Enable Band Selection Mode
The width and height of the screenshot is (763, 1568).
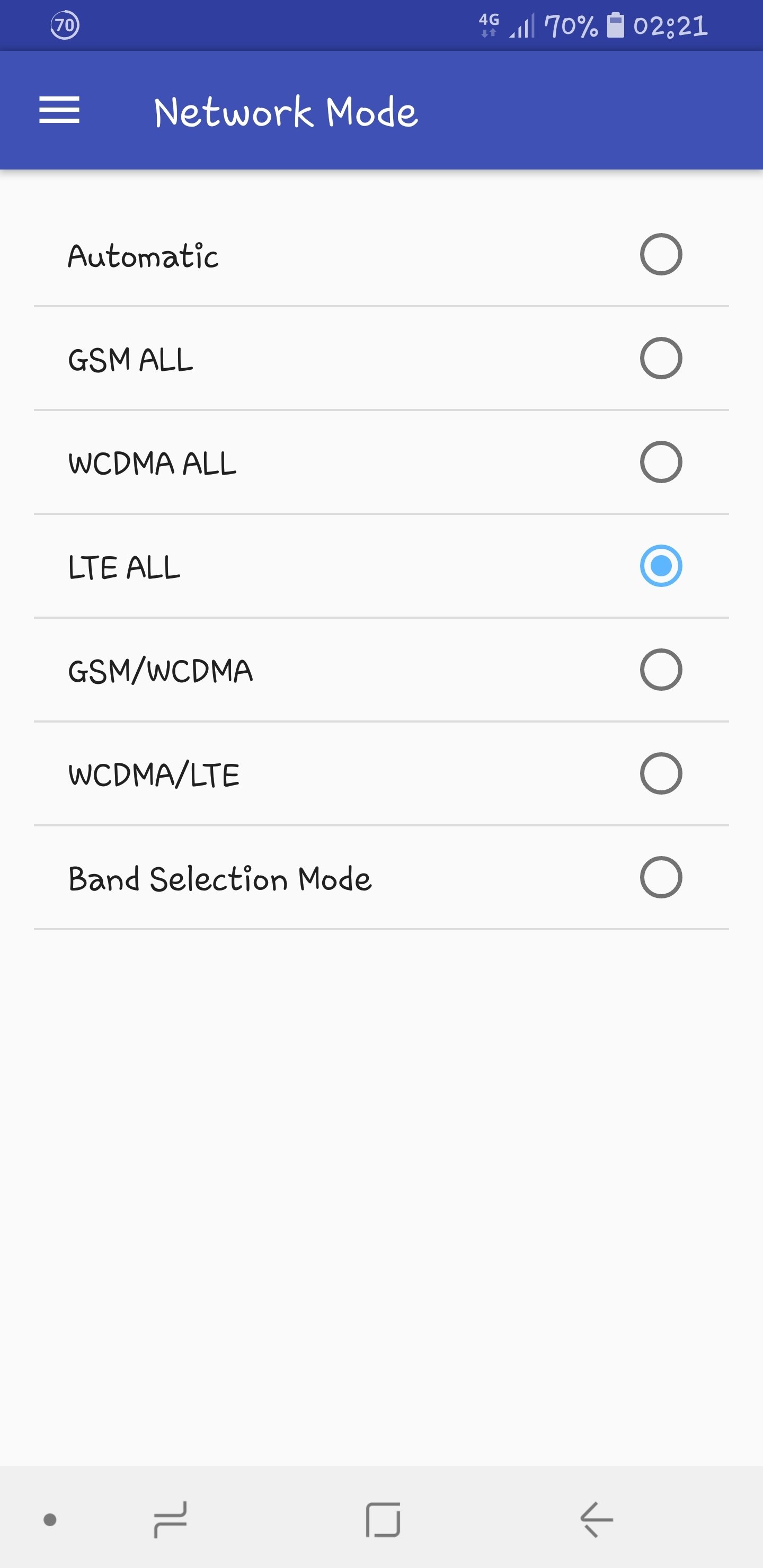(x=661, y=877)
